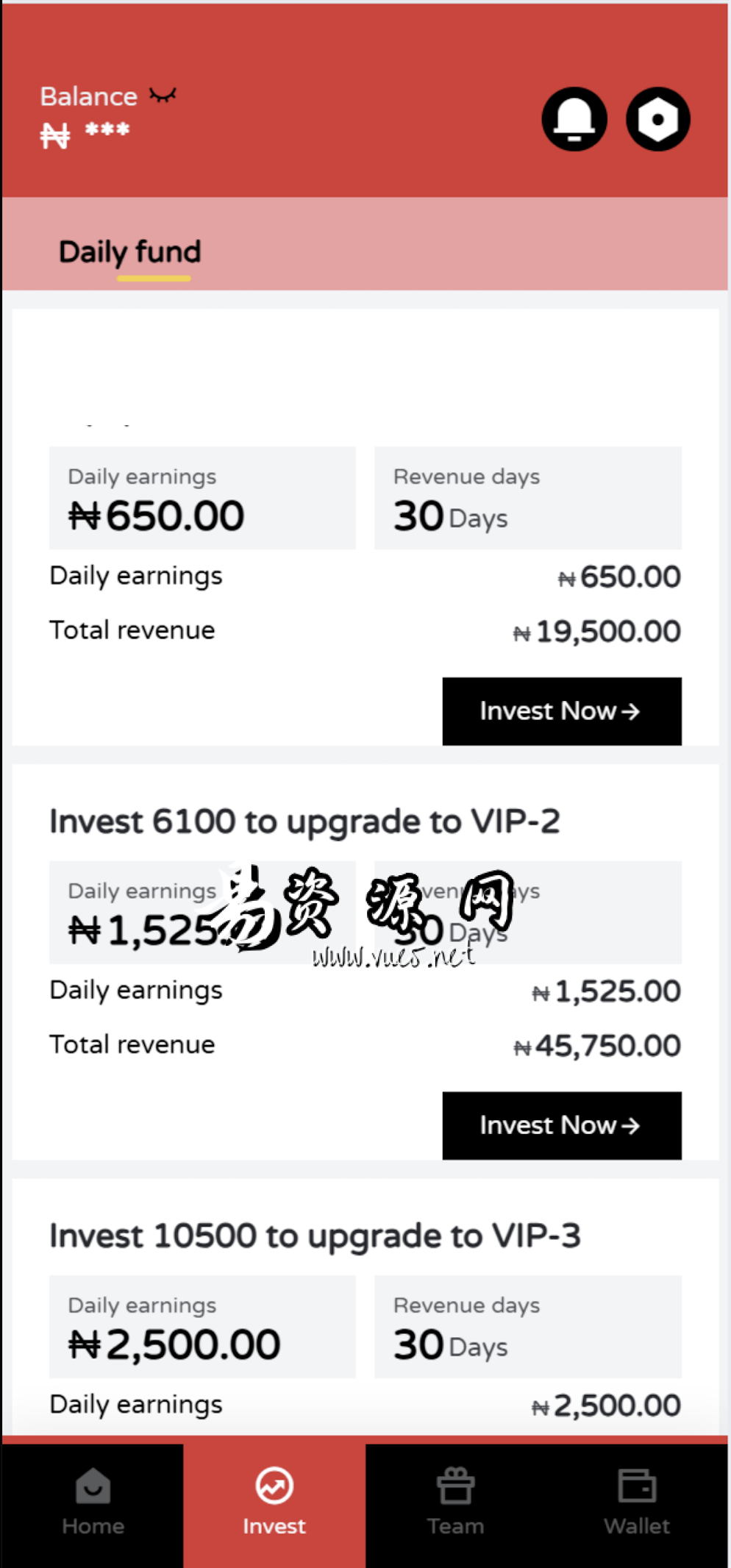Open the hexagon settings icon
Viewport: 731px width, 1568px height.
tap(658, 119)
